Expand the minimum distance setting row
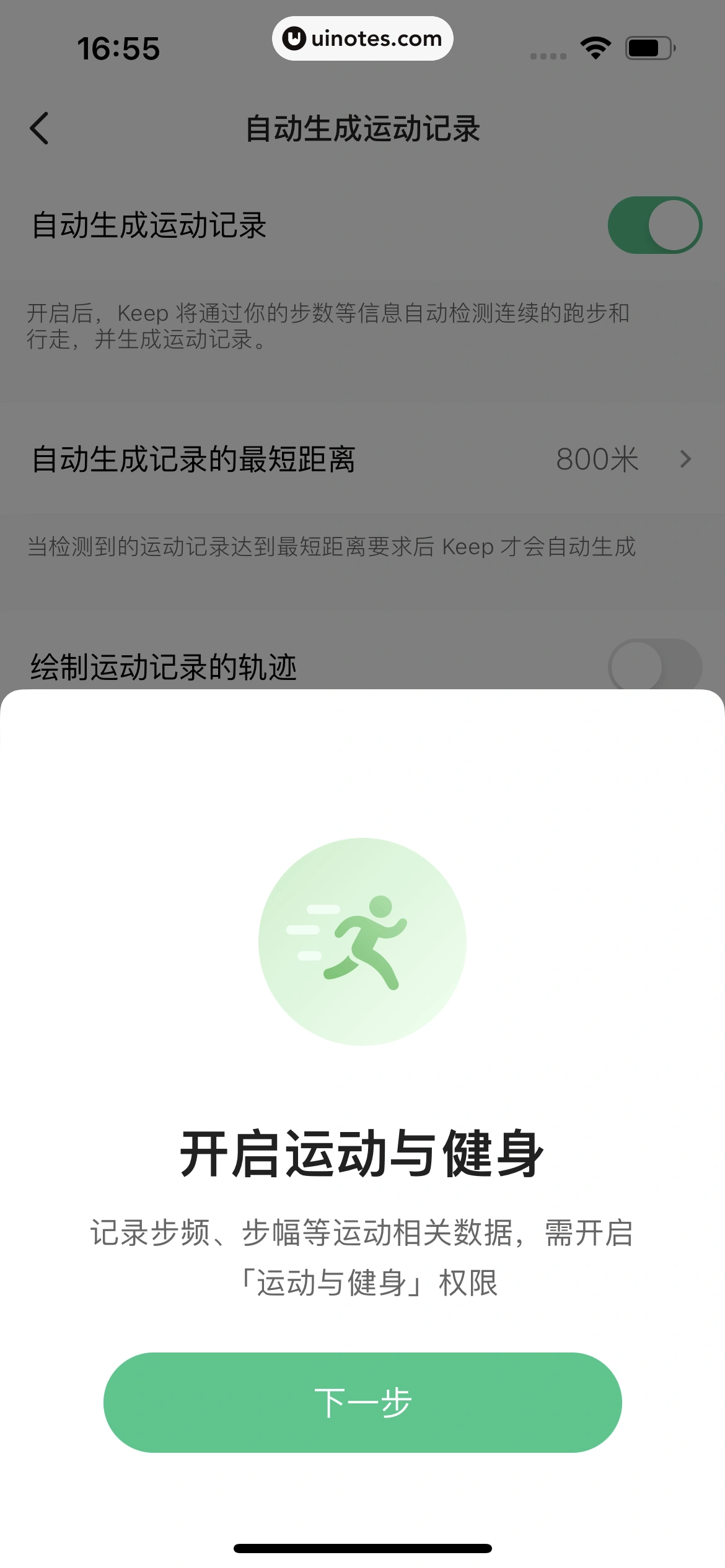 [x=362, y=460]
